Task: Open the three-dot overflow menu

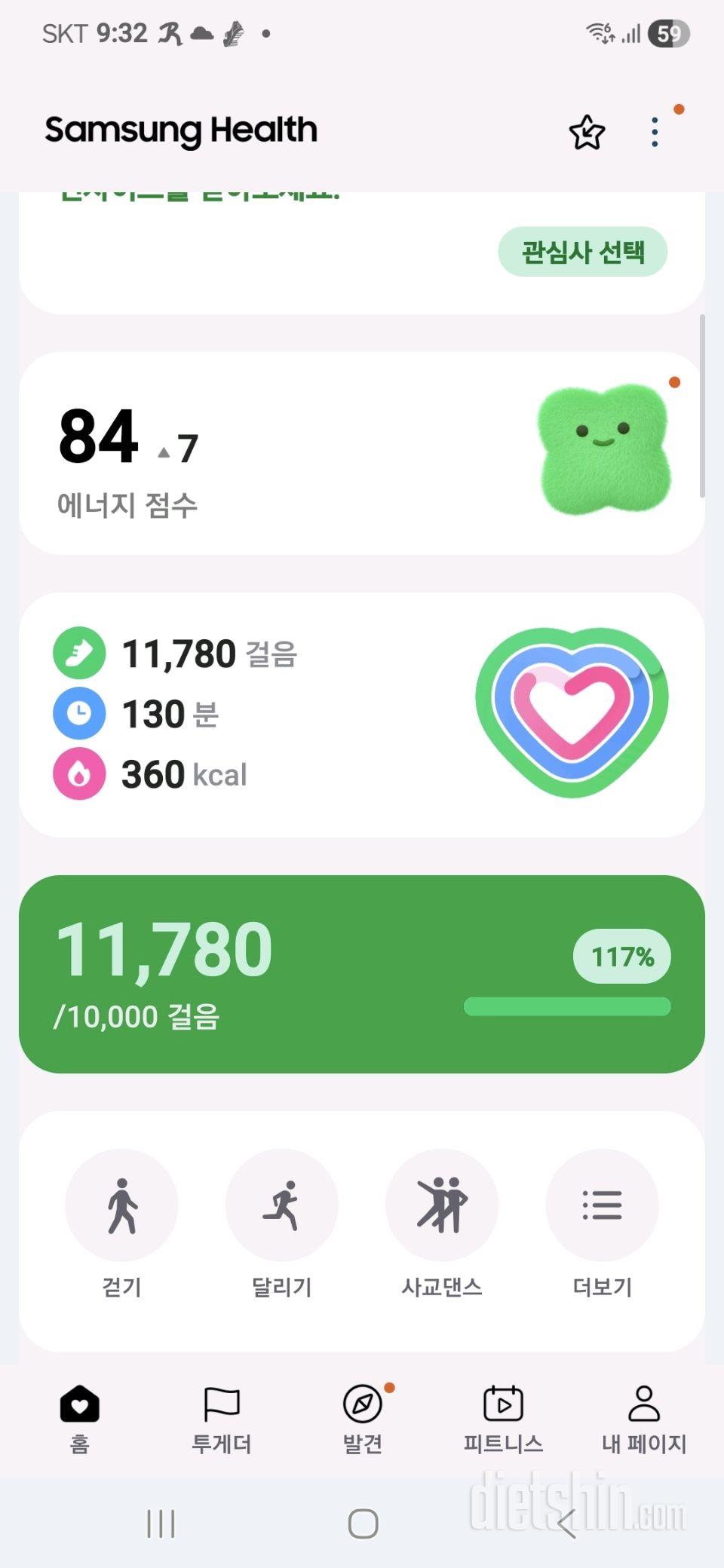Action: click(x=655, y=133)
